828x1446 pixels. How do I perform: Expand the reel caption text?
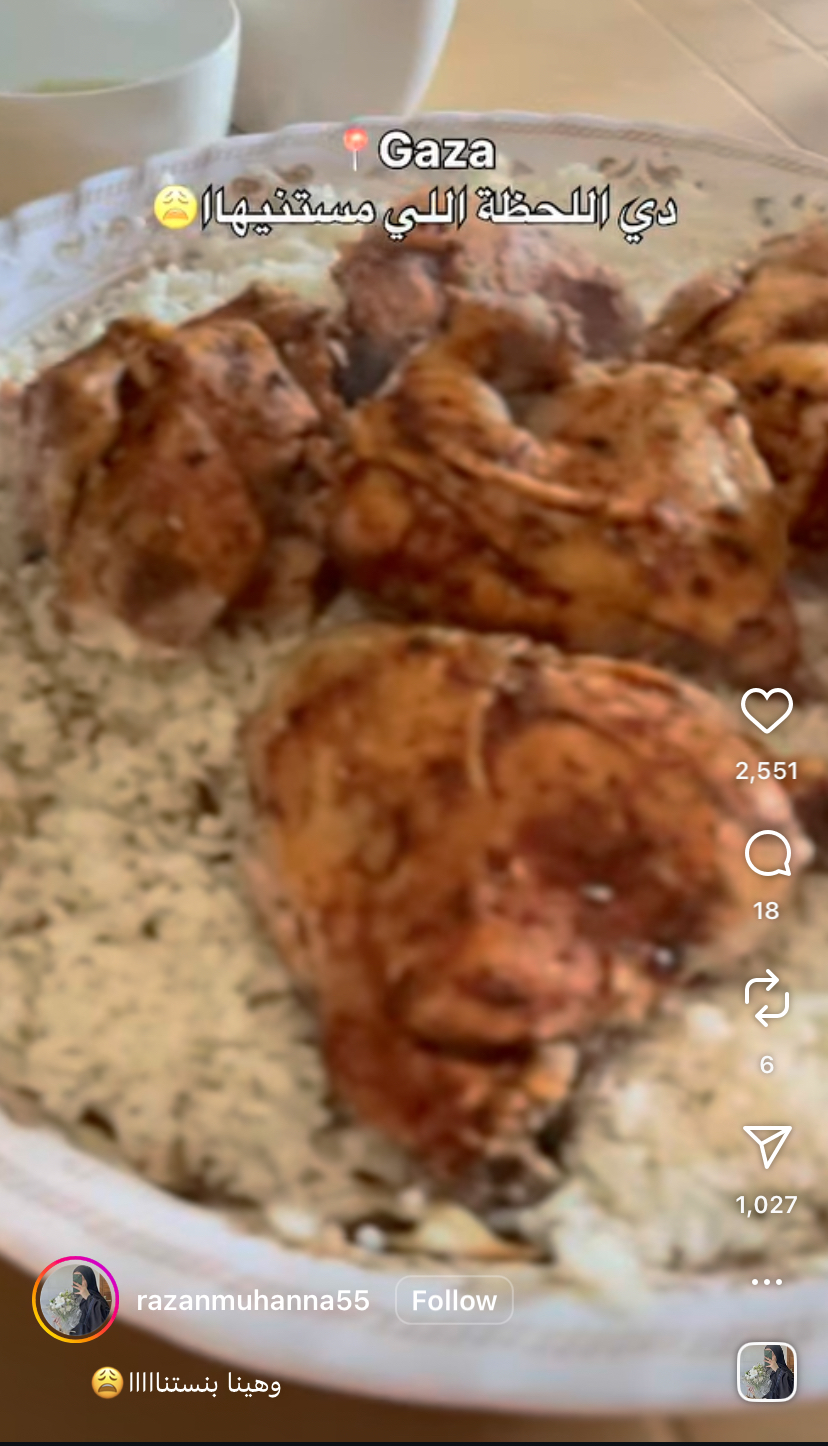(x=186, y=1384)
